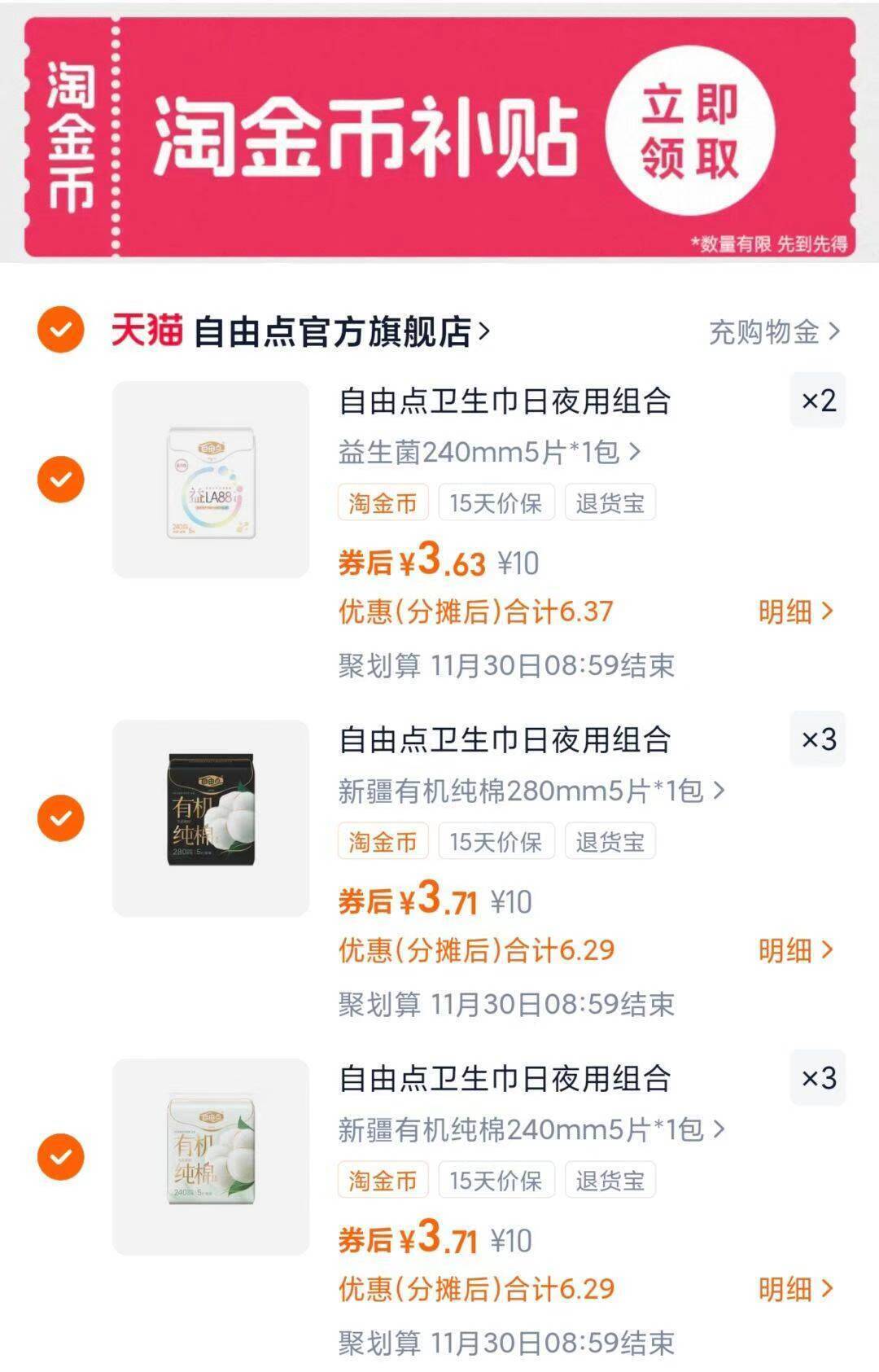Image resolution: width=879 pixels, height=1372 pixels.
Task: Tap the 淘金币 badge on 益生菌 item
Action: [383, 503]
